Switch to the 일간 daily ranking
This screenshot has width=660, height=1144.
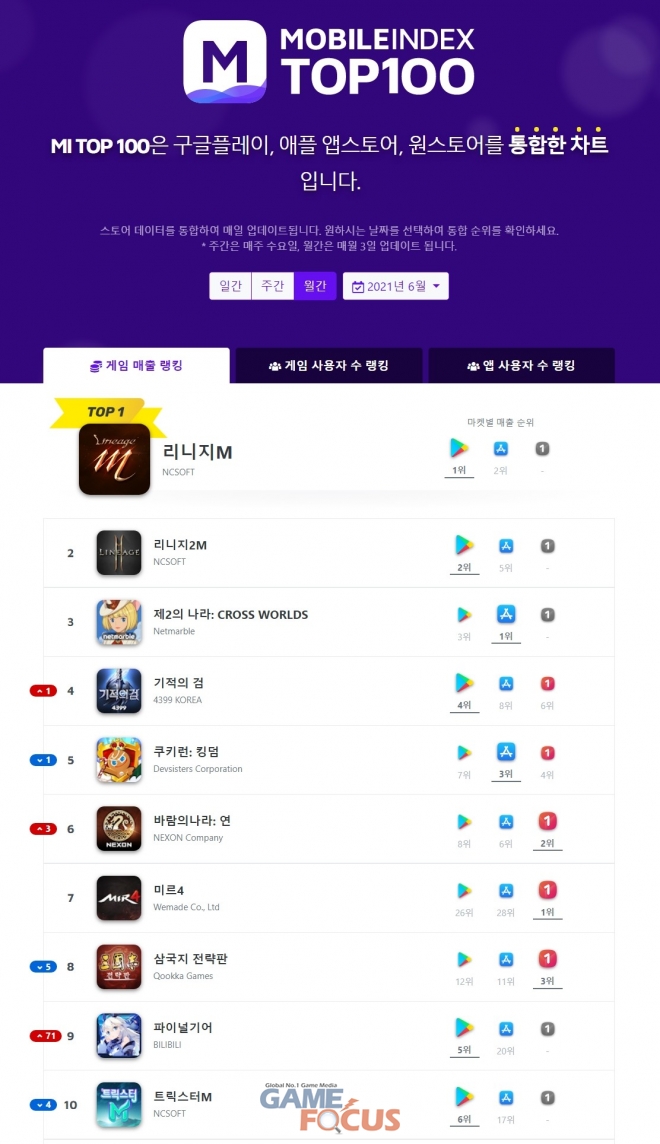pyautogui.click(x=230, y=286)
